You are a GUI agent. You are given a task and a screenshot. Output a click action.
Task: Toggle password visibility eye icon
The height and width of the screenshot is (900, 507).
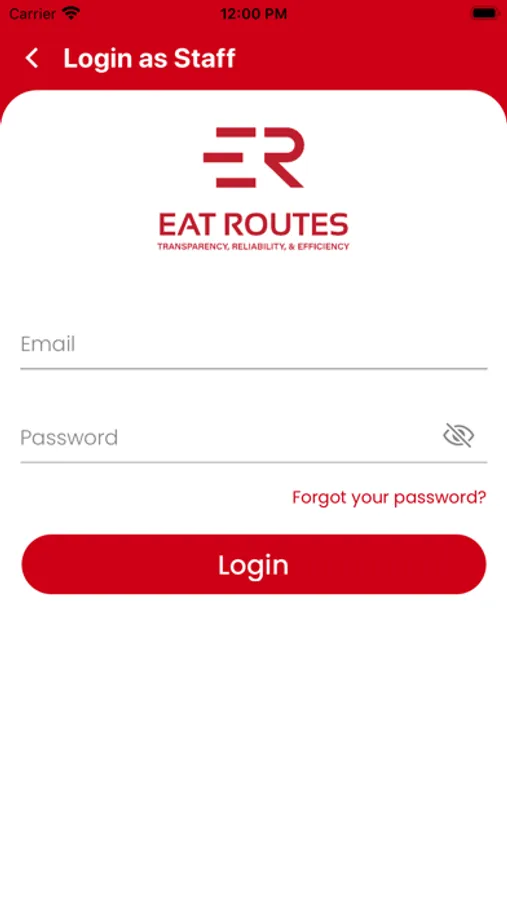[458, 436]
